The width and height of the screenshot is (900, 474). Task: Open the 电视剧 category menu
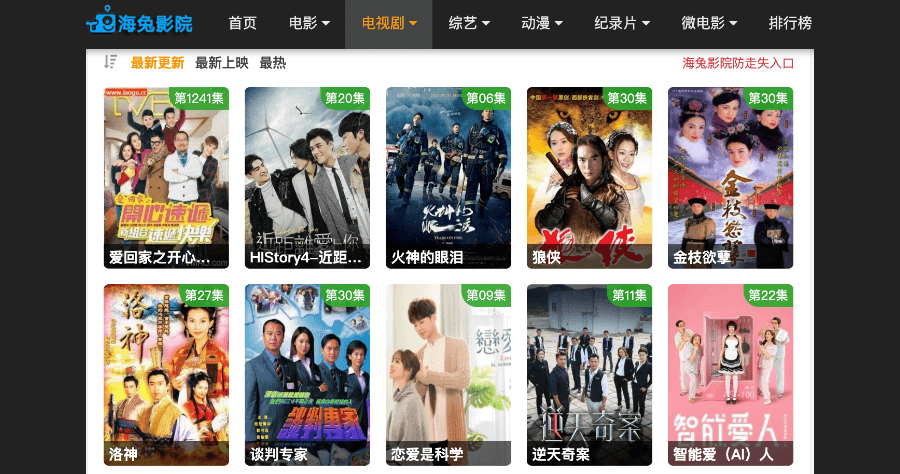(x=389, y=23)
